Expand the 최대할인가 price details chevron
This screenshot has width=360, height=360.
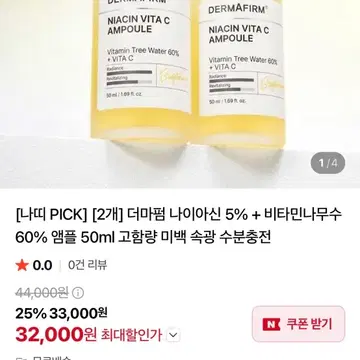point(173,335)
